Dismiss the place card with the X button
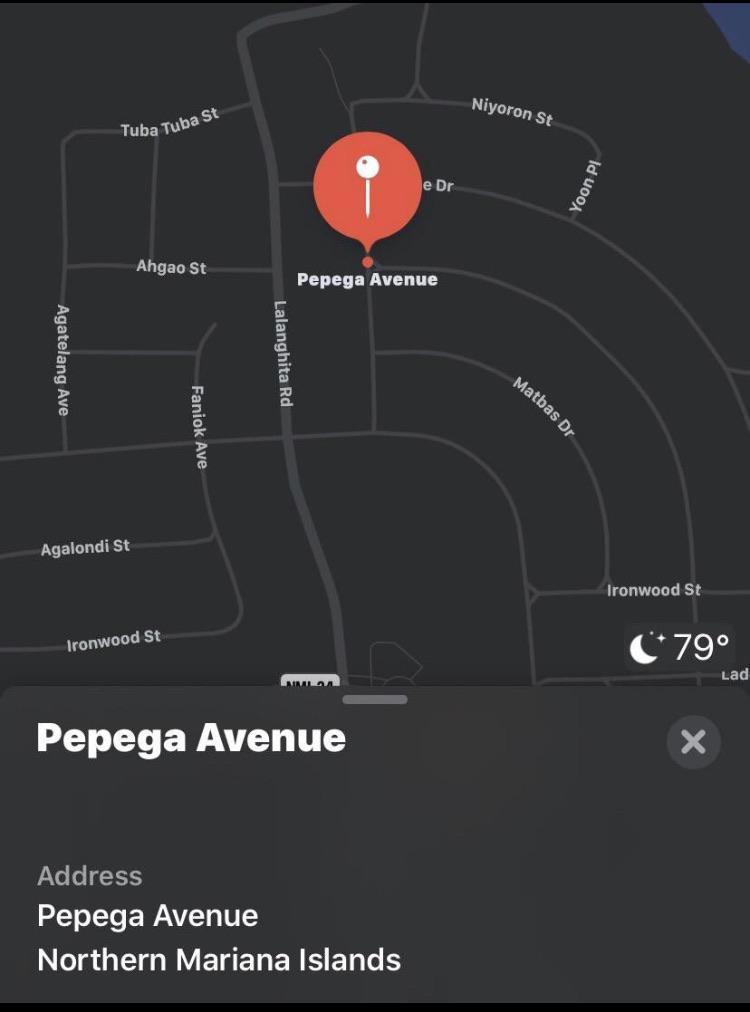The image size is (750, 1012). [692, 742]
